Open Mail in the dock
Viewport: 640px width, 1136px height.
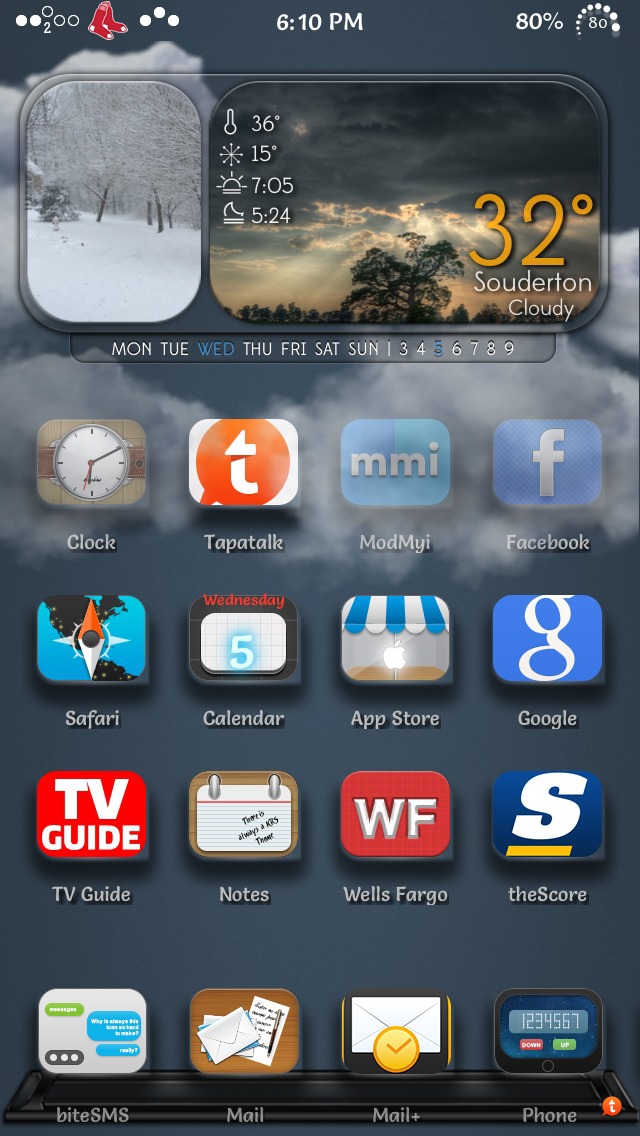[x=243, y=1031]
